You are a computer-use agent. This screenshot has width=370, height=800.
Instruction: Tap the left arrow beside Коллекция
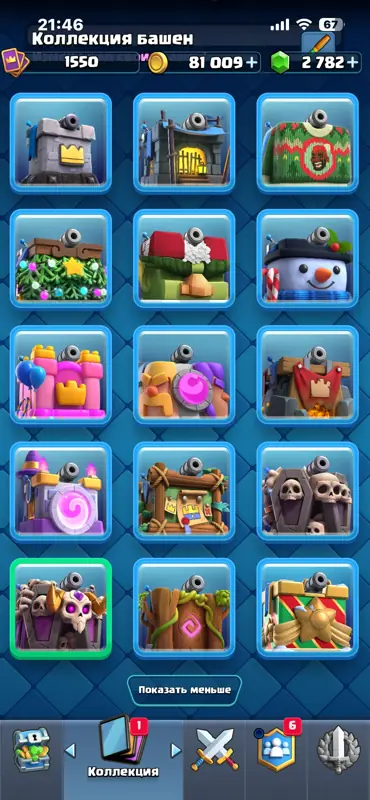70,749
